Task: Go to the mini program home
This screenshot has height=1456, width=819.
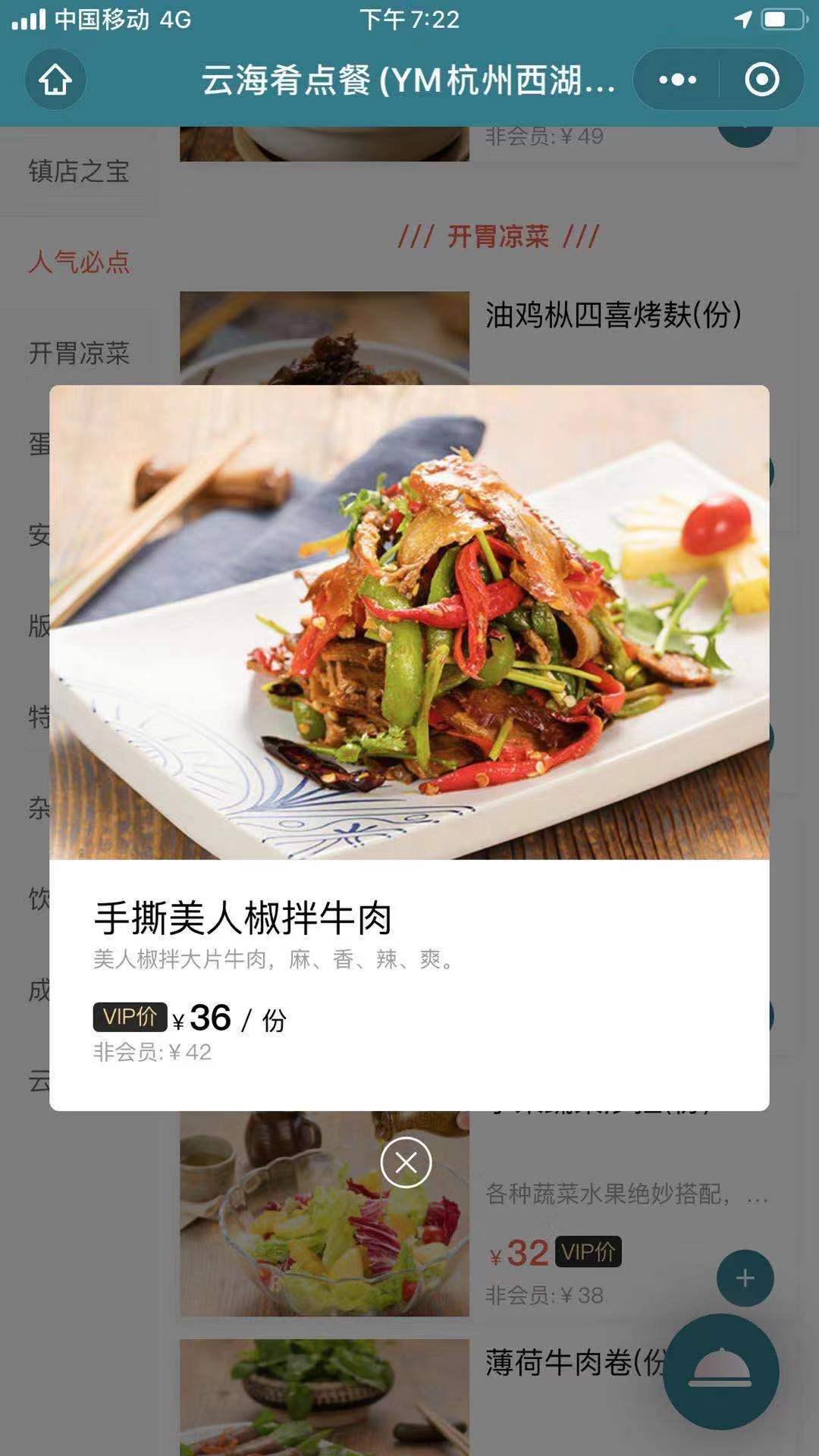Action: tap(55, 80)
